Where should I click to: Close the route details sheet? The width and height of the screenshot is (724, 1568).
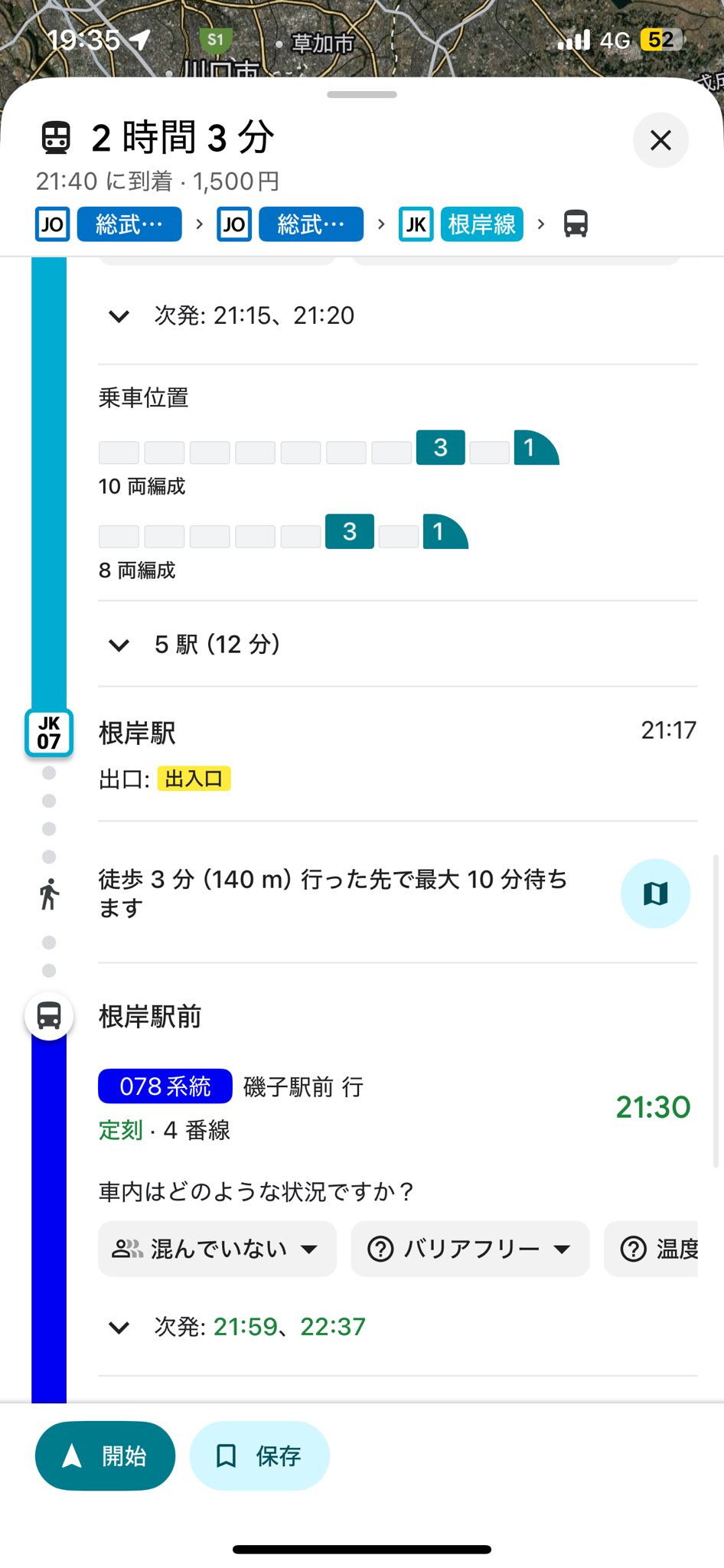tap(660, 140)
